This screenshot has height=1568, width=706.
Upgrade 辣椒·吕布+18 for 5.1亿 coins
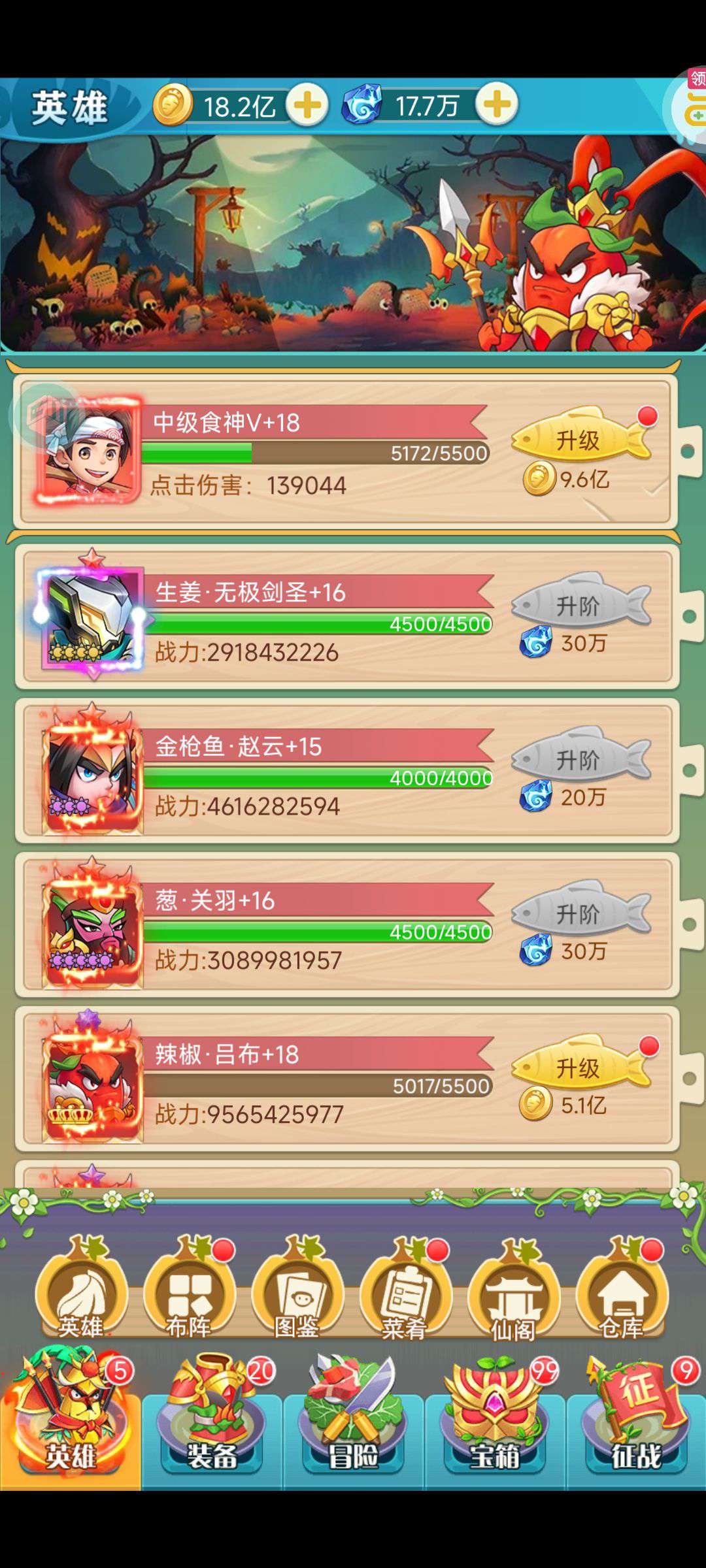(x=580, y=1066)
